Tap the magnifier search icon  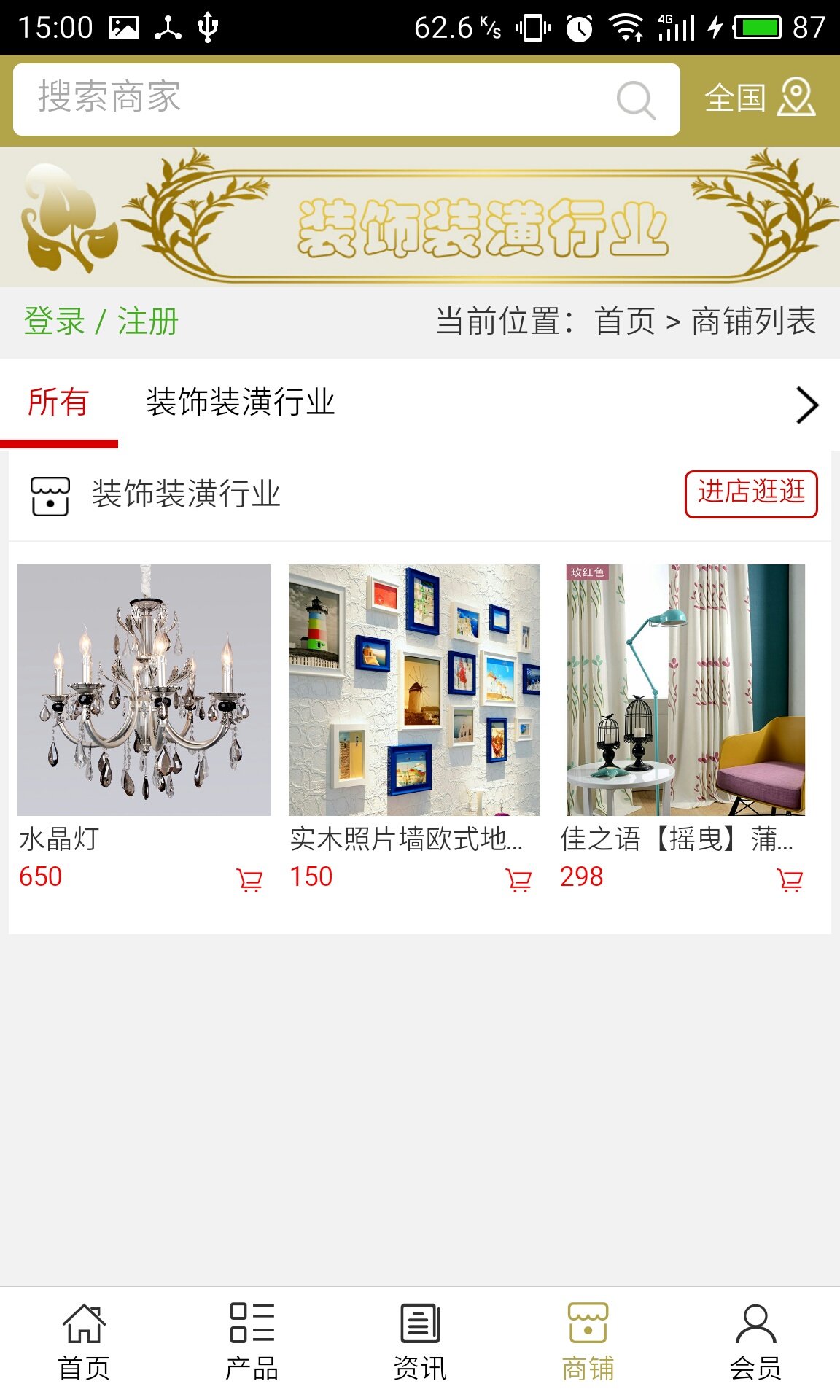636,100
